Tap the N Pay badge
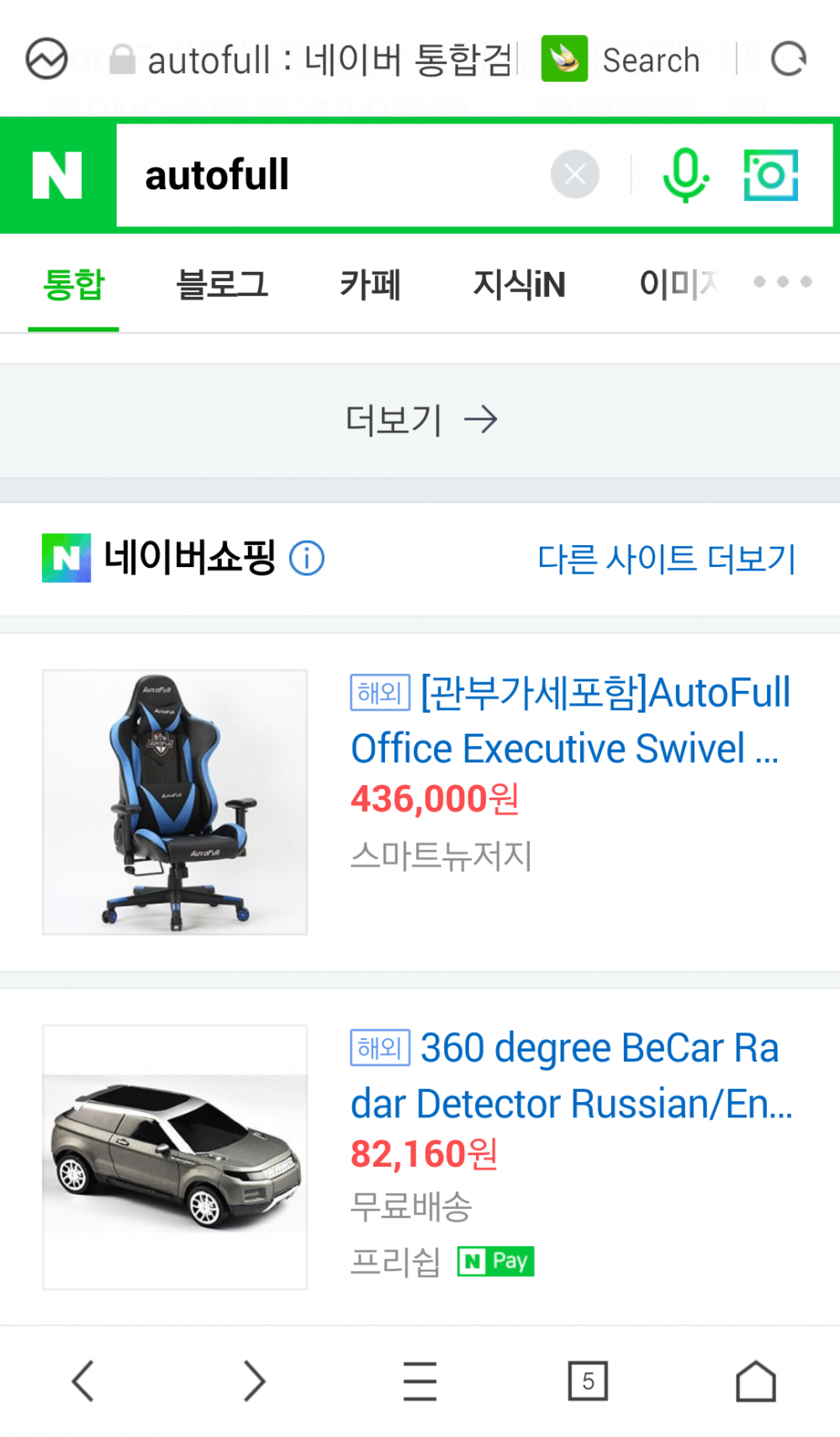Viewport: 840px width, 1437px height. (x=496, y=1260)
